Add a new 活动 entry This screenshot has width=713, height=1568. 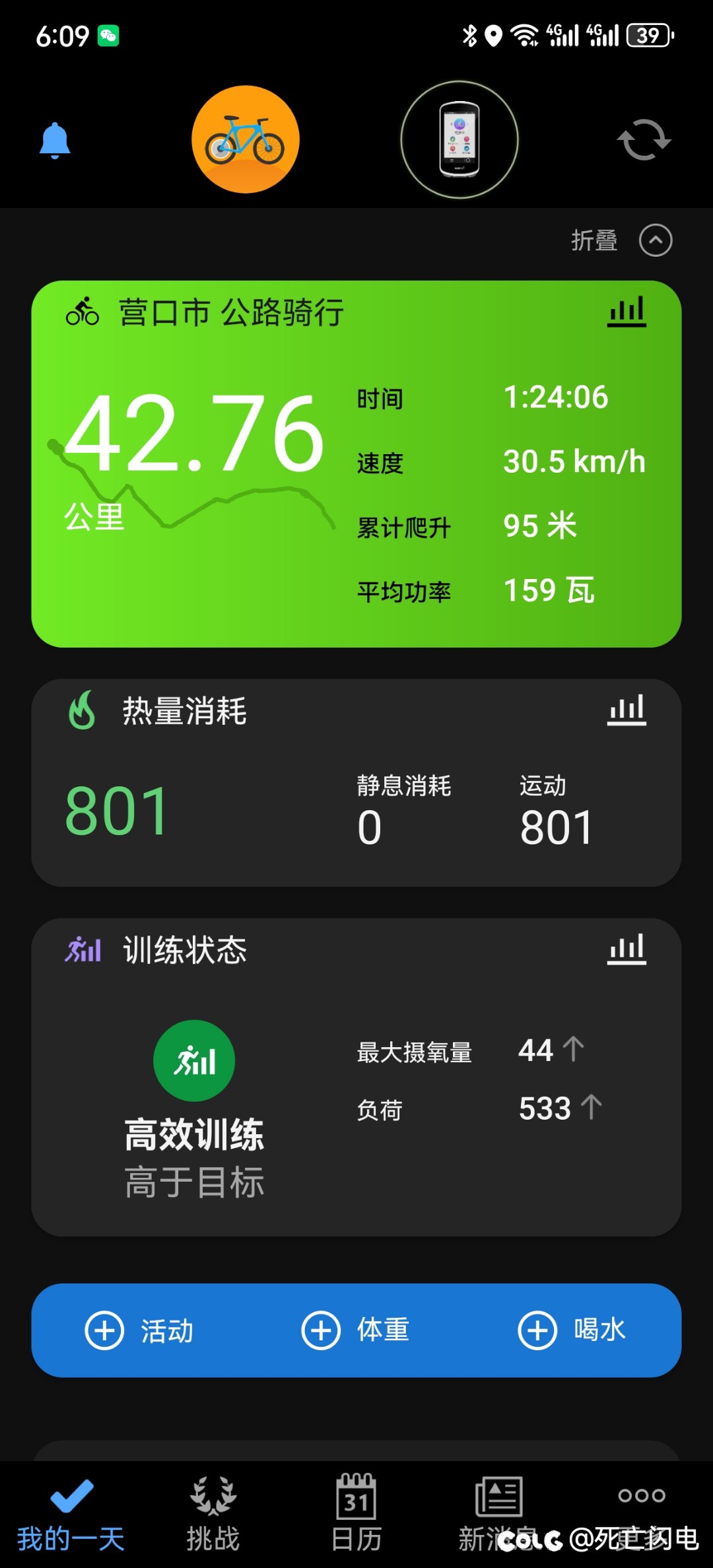[140, 1331]
